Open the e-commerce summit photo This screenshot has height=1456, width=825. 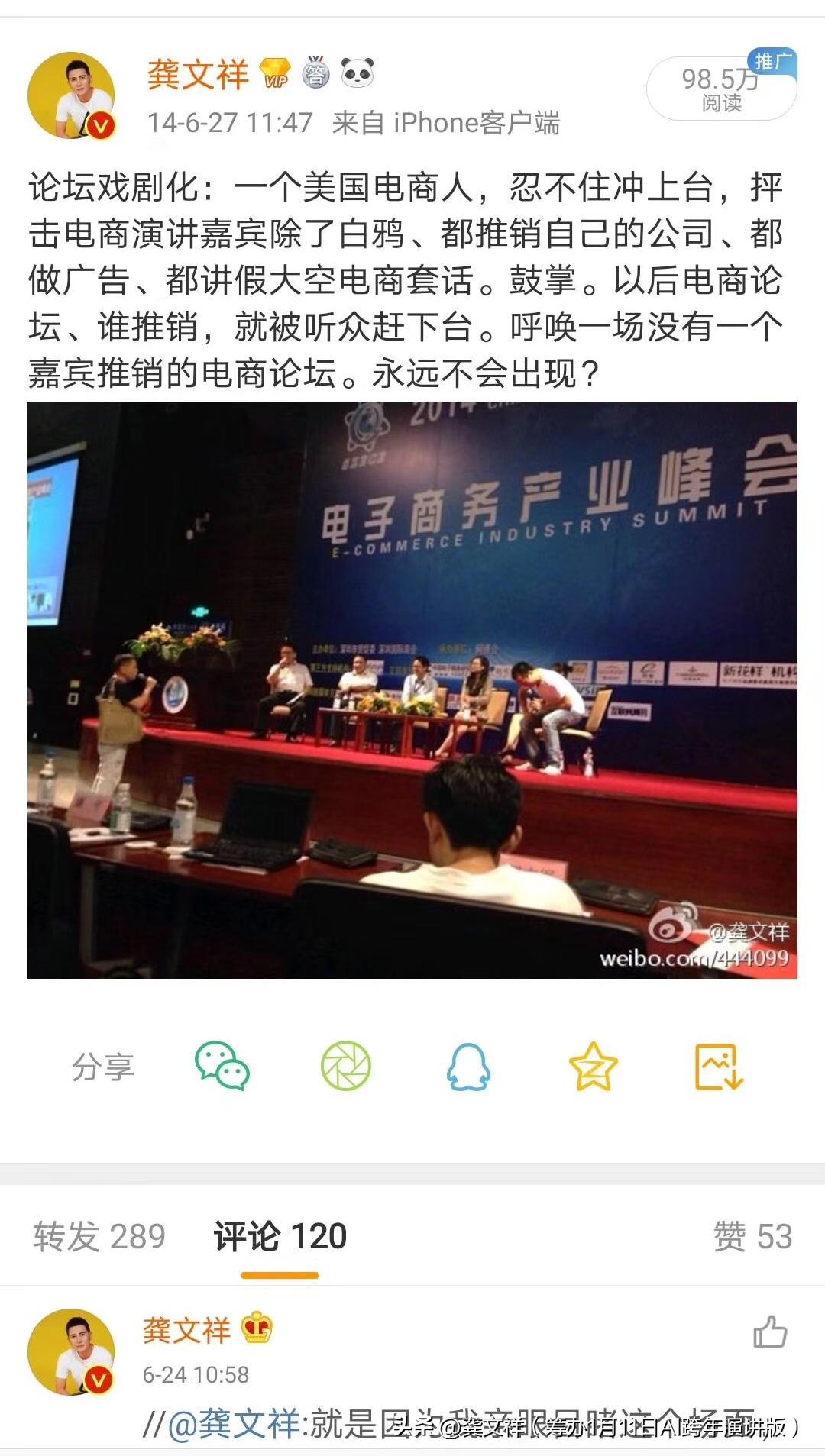coord(412,689)
